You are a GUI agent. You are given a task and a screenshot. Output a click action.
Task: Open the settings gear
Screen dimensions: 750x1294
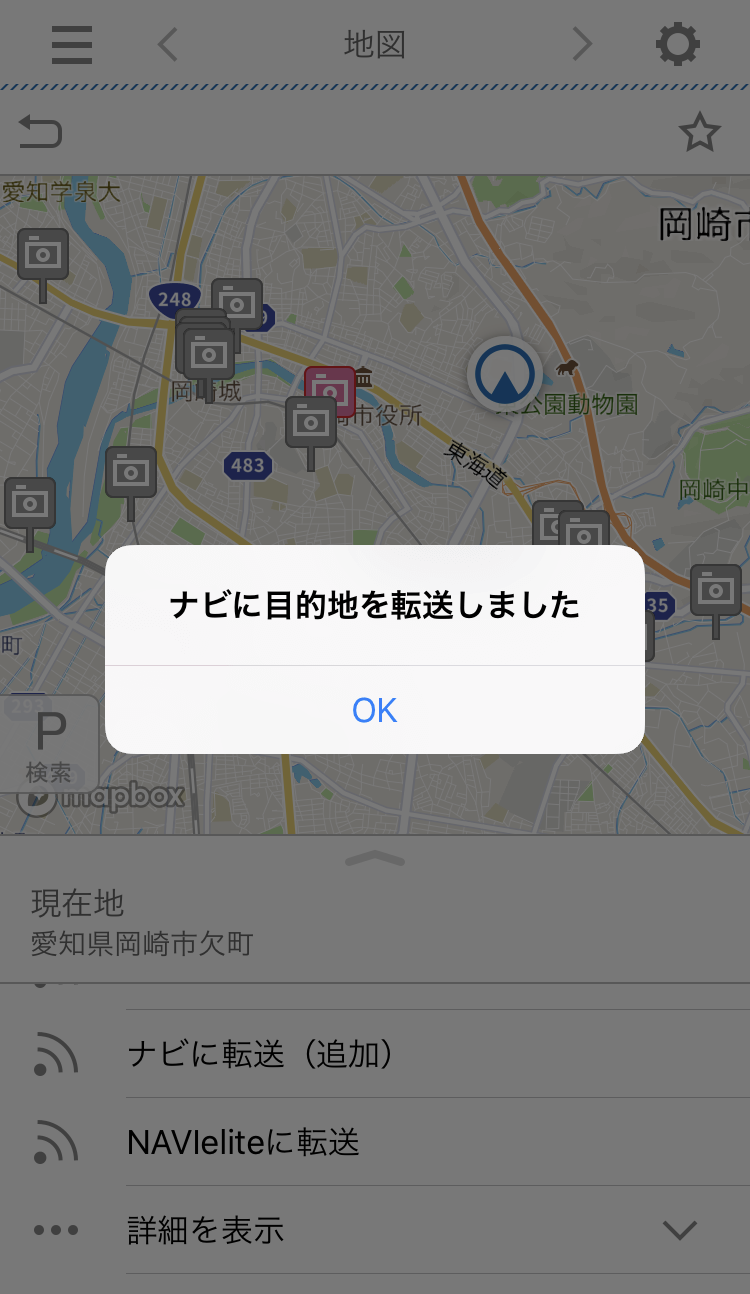pos(678,44)
